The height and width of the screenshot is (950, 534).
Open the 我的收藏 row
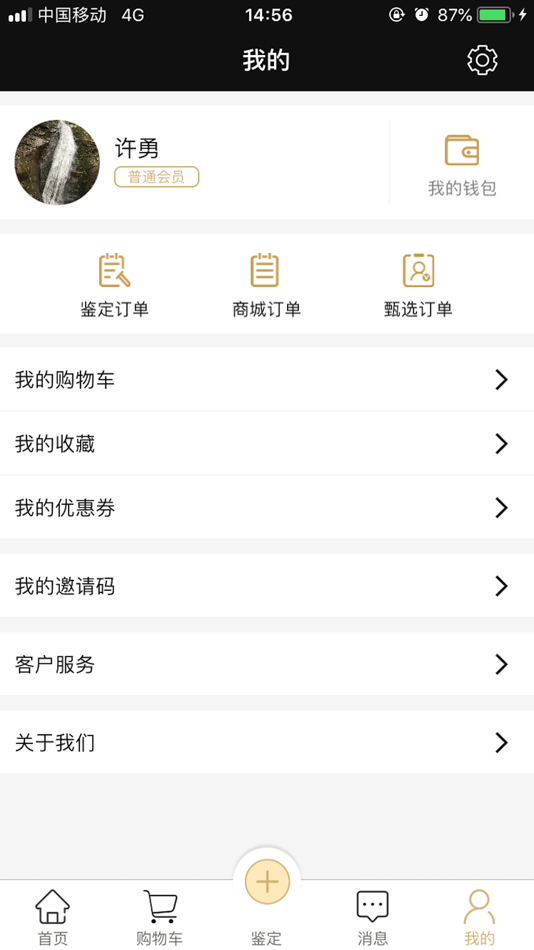point(267,443)
